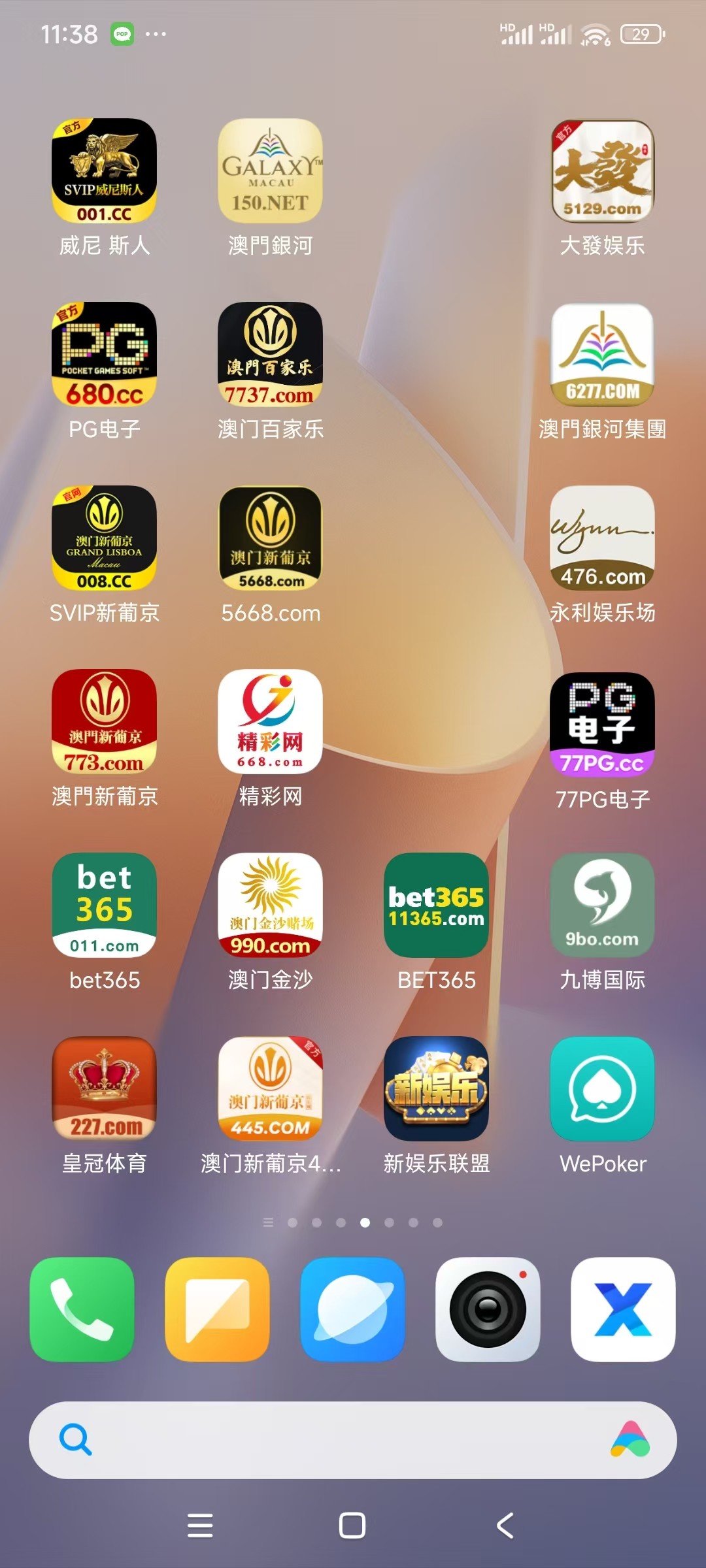Open the 澳门百家乐 app
Image resolution: width=706 pixels, height=1568 pixels.
[x=270, y=355]
